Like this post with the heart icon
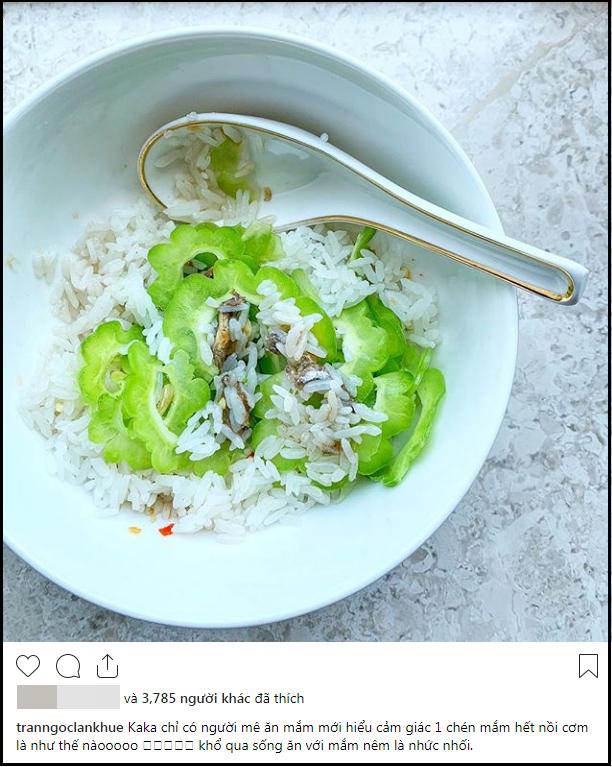 (x=28, y=666)
